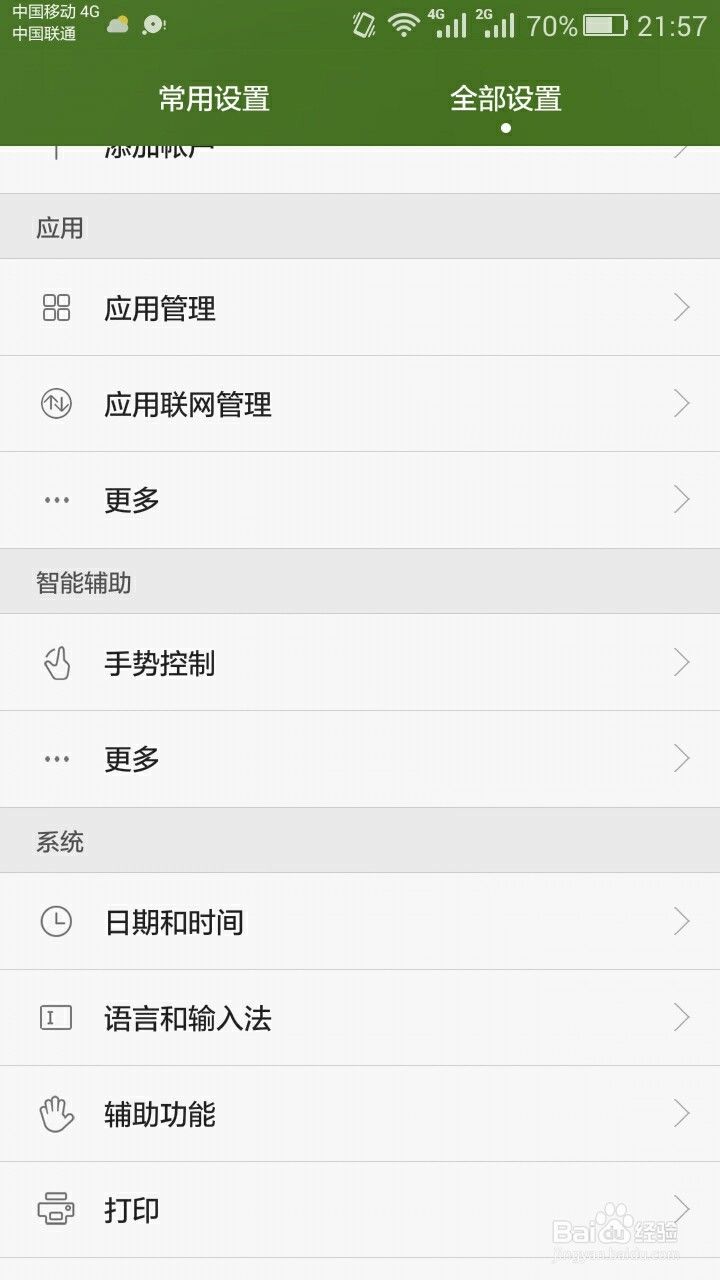Select the printer icon next to 打印
Viewport: 720px width, 1280px height.
pyautogui.click(x=57, y=1209)
